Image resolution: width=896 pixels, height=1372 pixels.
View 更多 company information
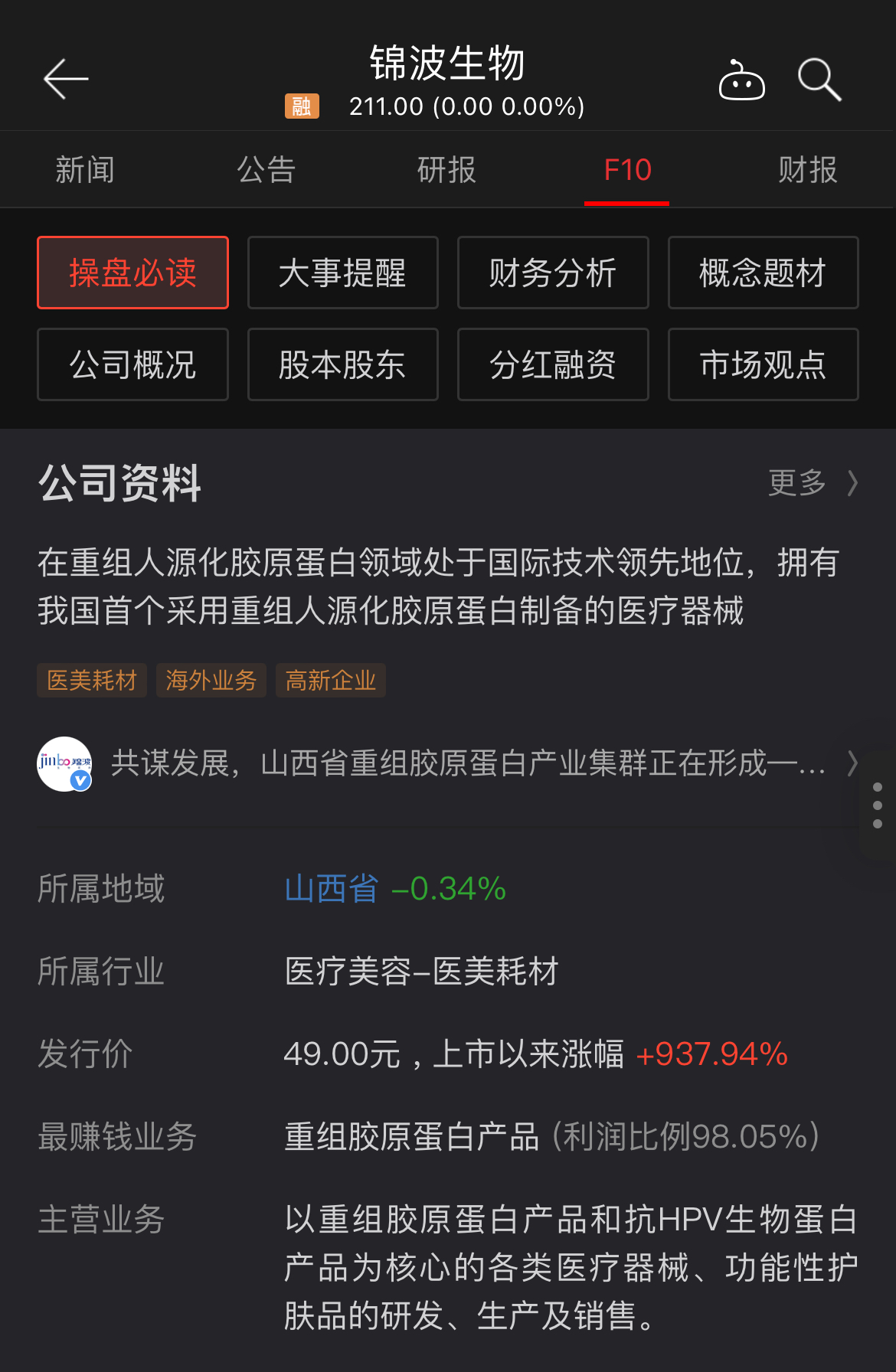click(812, 483)
